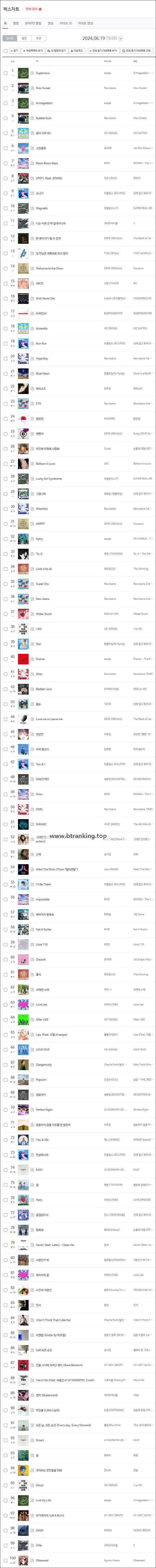Open the song Boom Boom Bass
The image size is (156, 1568).
(x=47, y=163)
